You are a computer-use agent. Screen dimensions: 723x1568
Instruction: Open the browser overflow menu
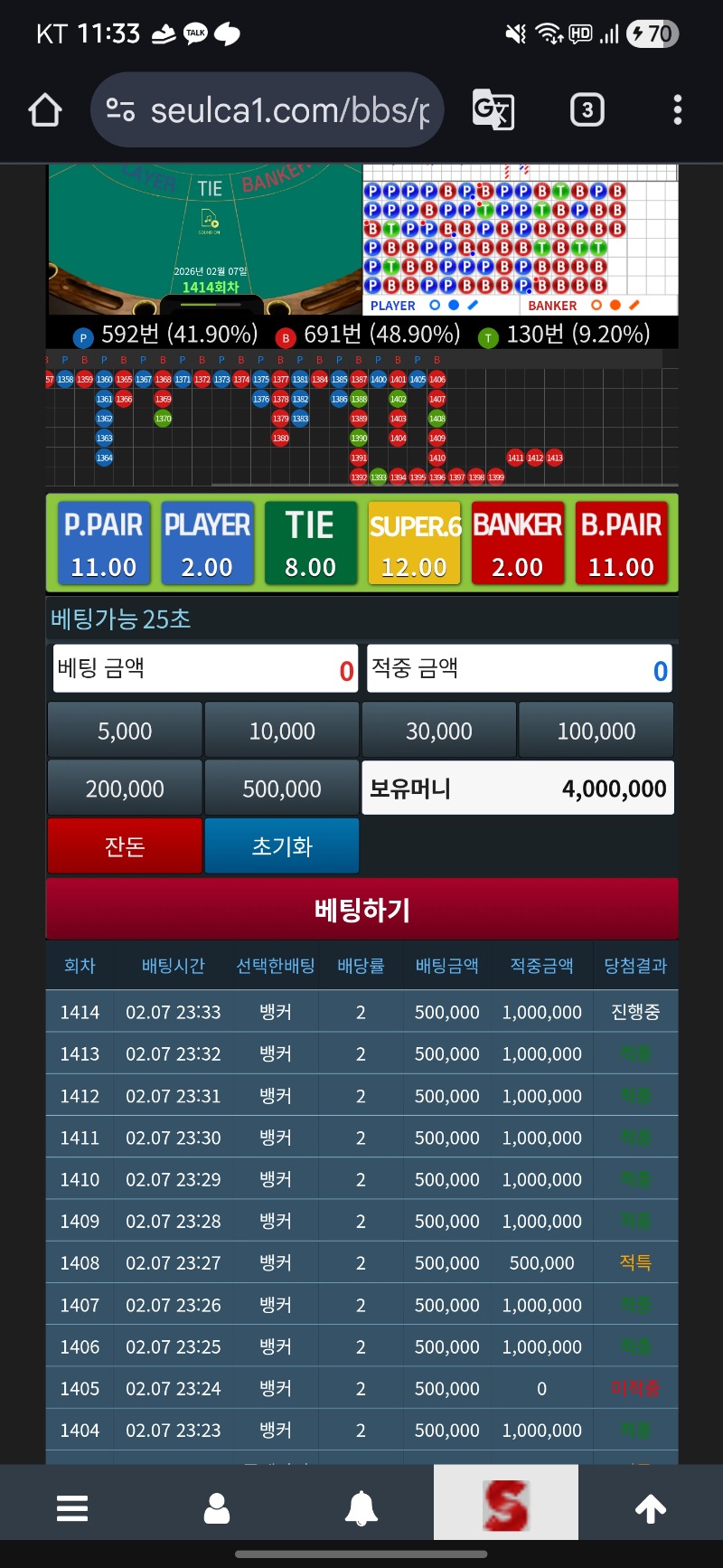(x=677, y=110)
